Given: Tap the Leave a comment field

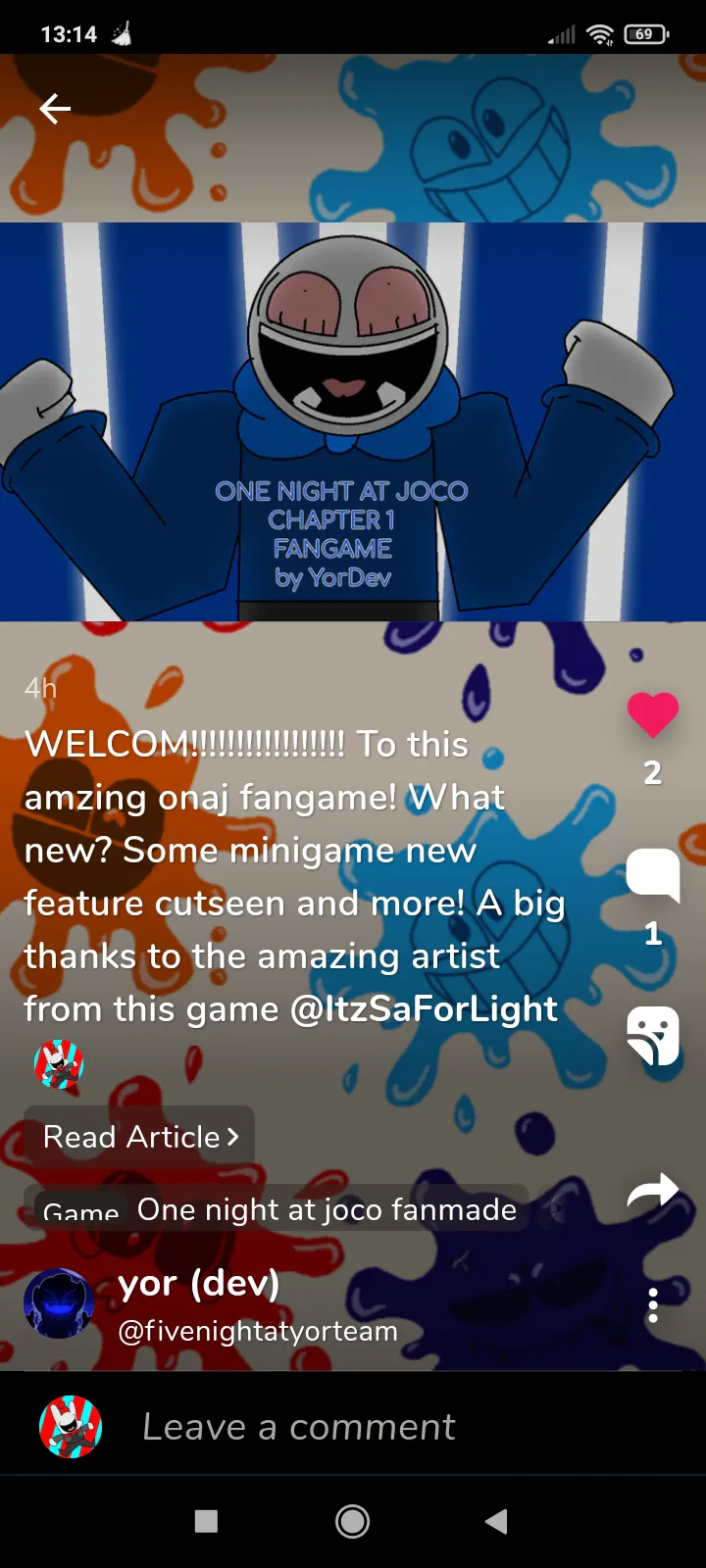Looking at the screenshot, I should (x=299, y=1427).
